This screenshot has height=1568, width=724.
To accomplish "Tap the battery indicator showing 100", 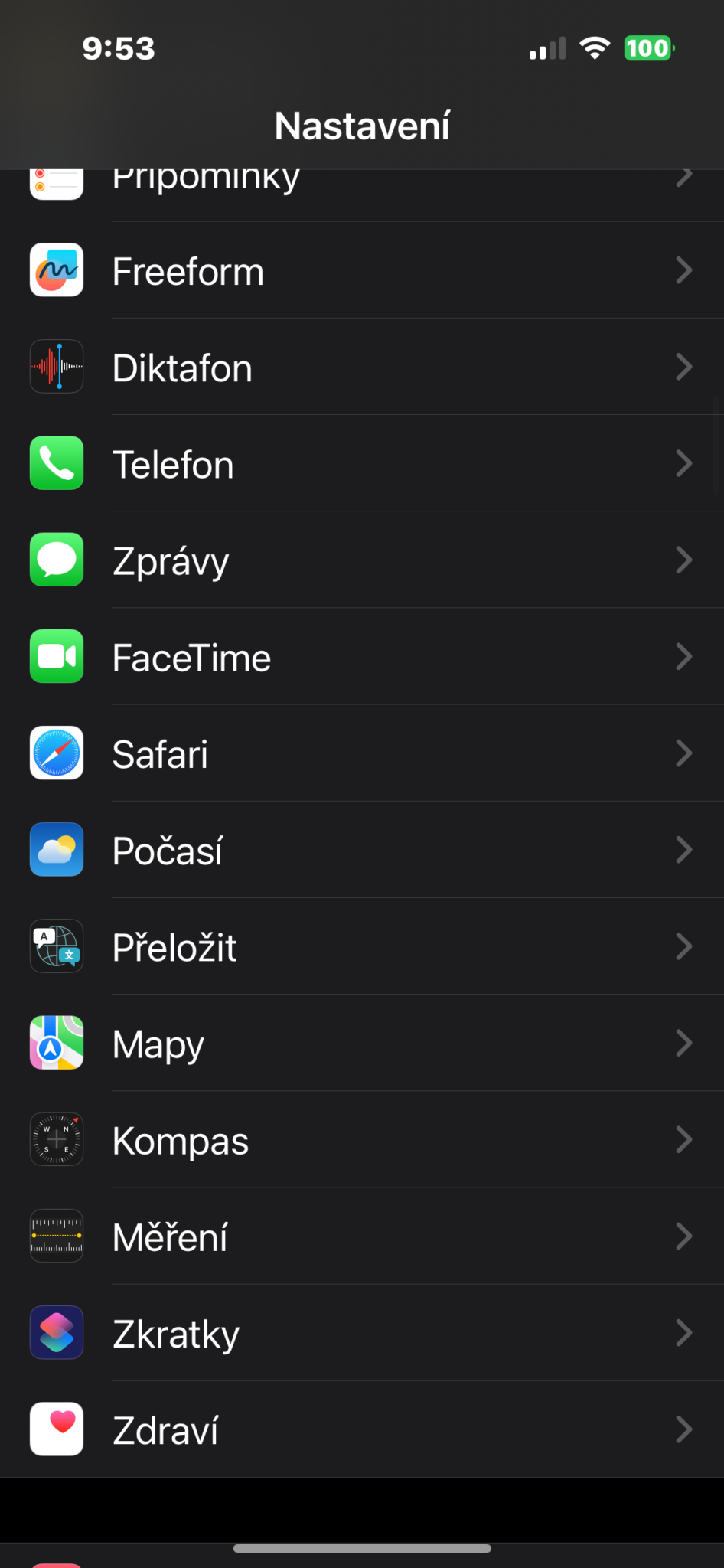I will (x=647, y=47).
